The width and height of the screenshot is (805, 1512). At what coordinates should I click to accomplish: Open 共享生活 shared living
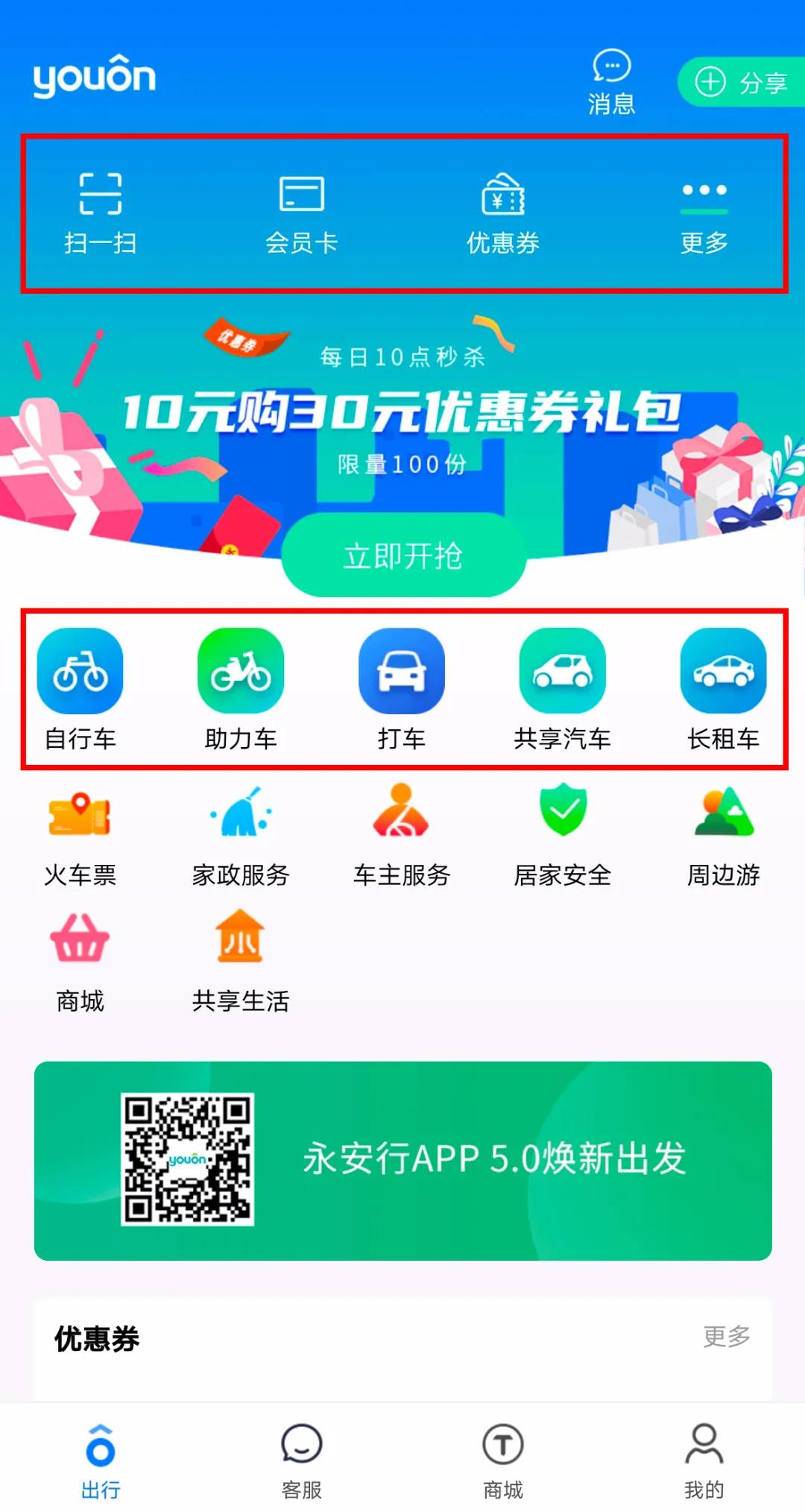pos(241,962)
